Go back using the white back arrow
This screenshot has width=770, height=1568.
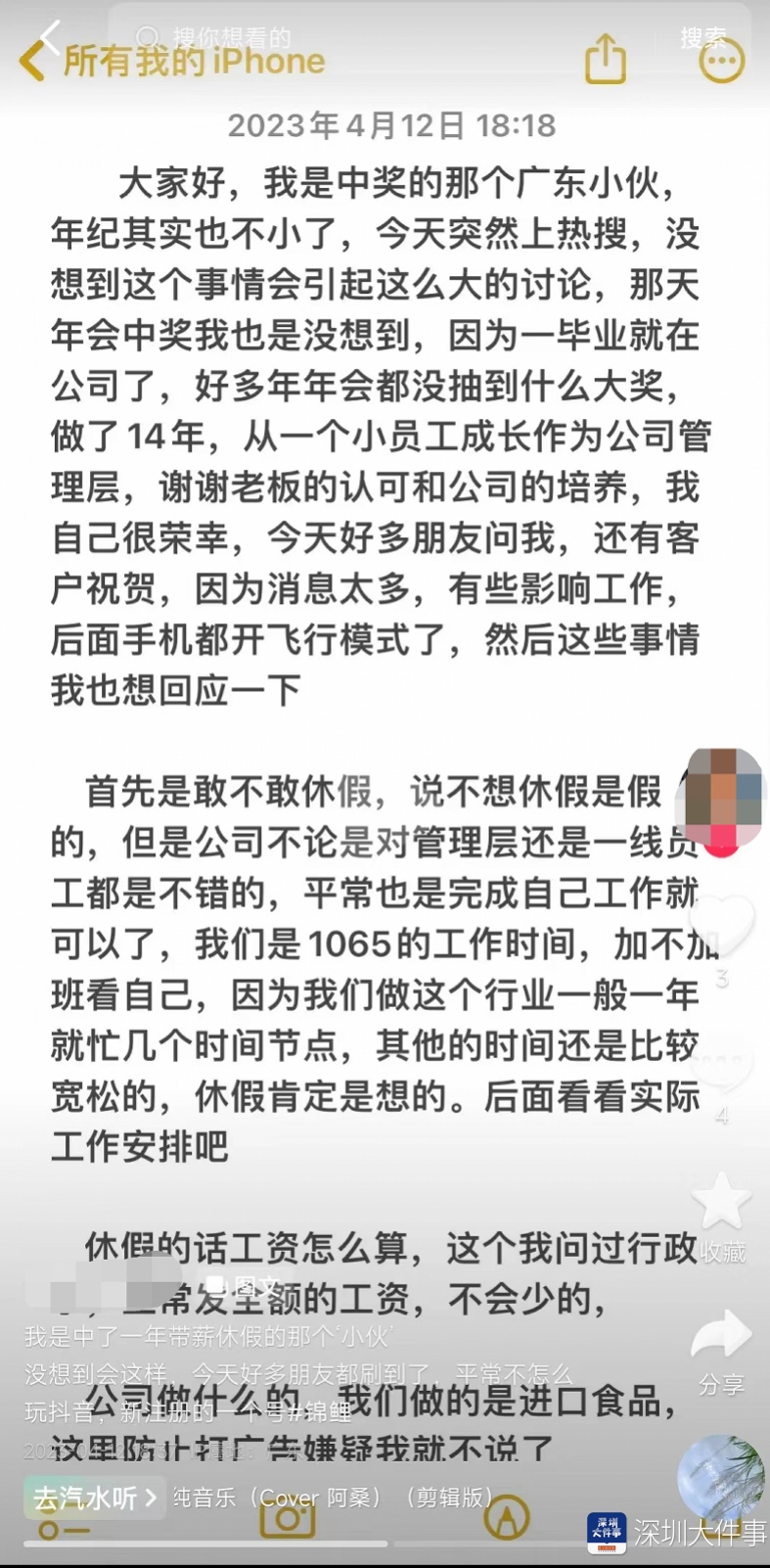click(50, 36)
